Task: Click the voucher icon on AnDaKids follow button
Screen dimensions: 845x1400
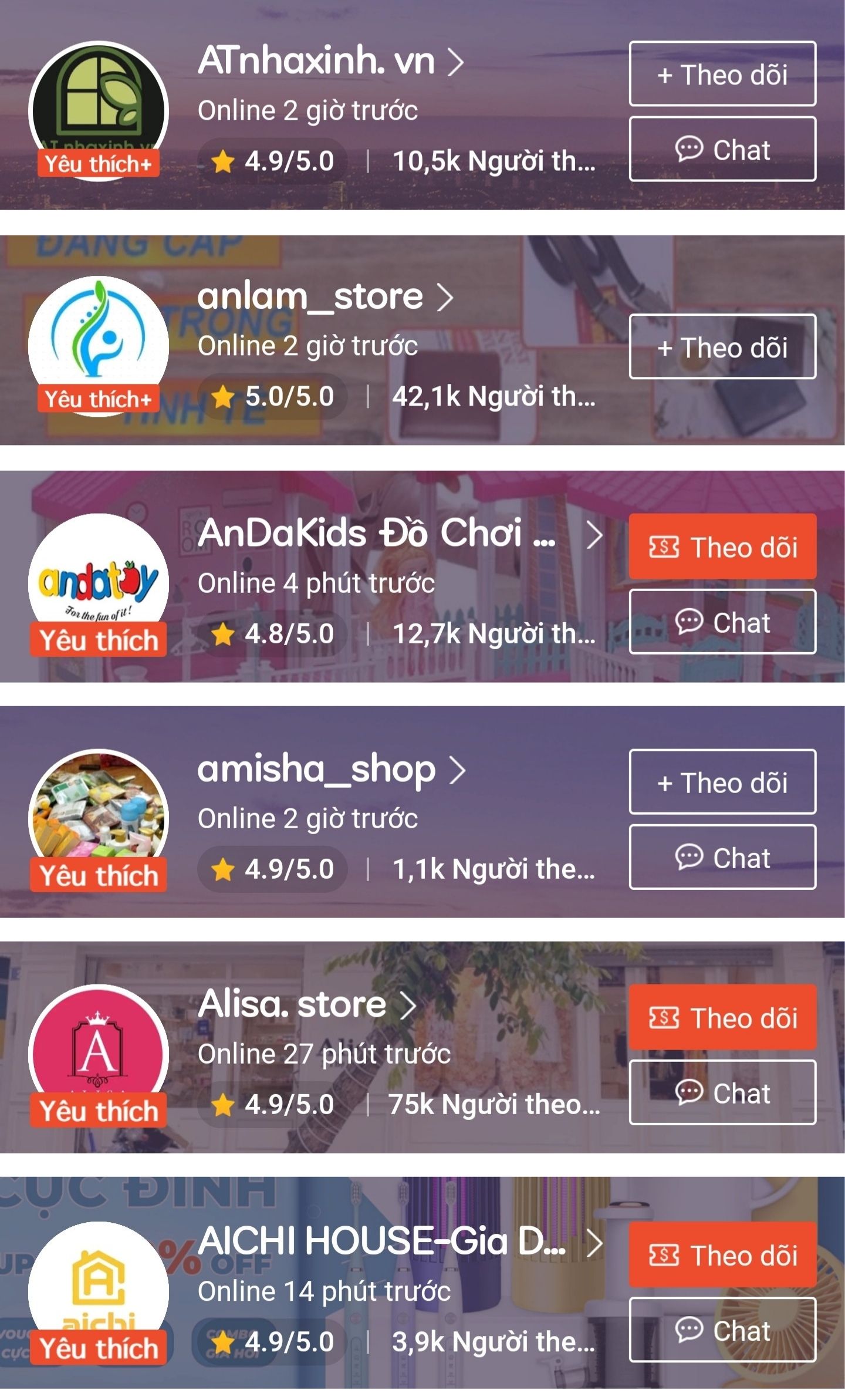Action: (x=663, y=546)
